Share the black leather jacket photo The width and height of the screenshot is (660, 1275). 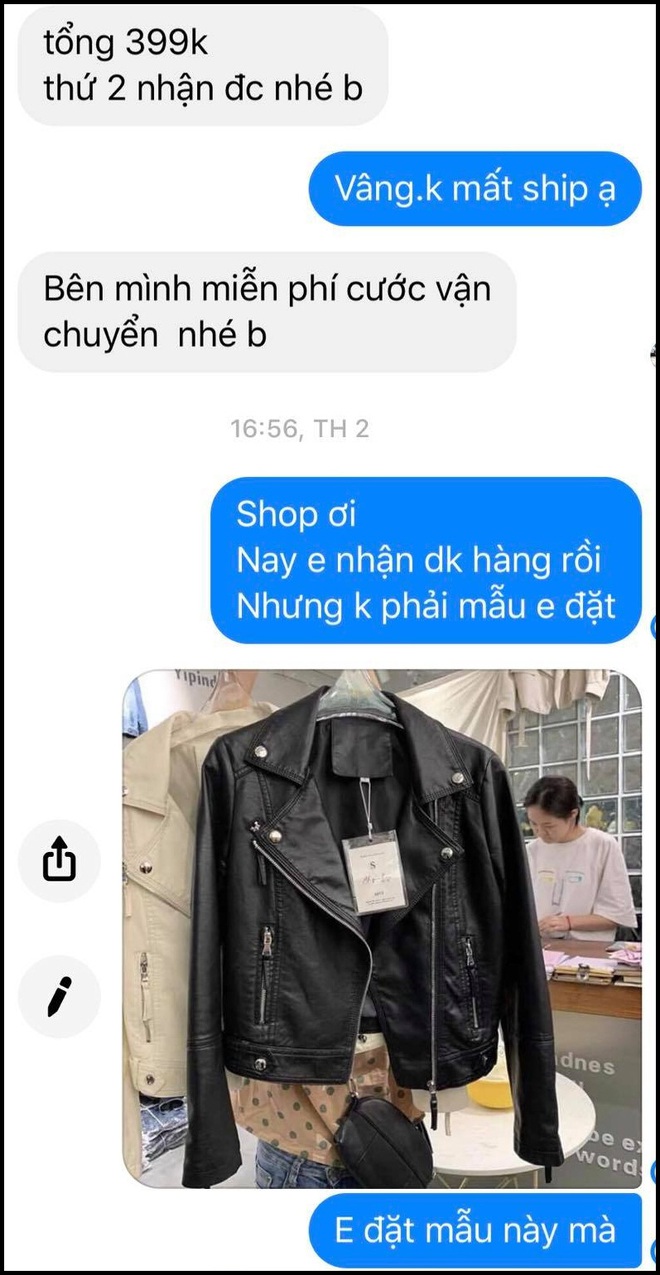pos(60,860)
